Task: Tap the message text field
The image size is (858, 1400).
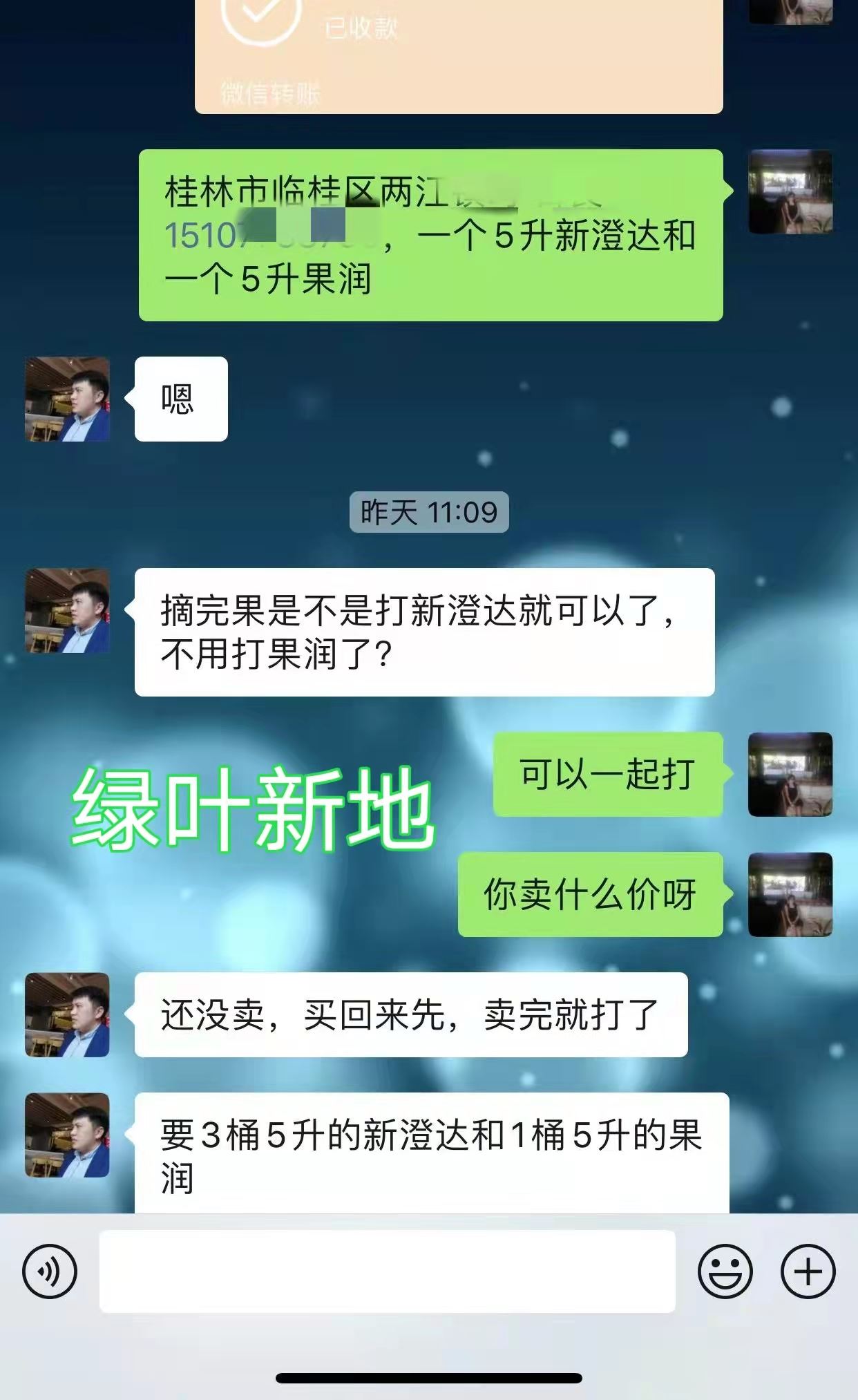Action: pyautogui.click(x=387, y=1271)
